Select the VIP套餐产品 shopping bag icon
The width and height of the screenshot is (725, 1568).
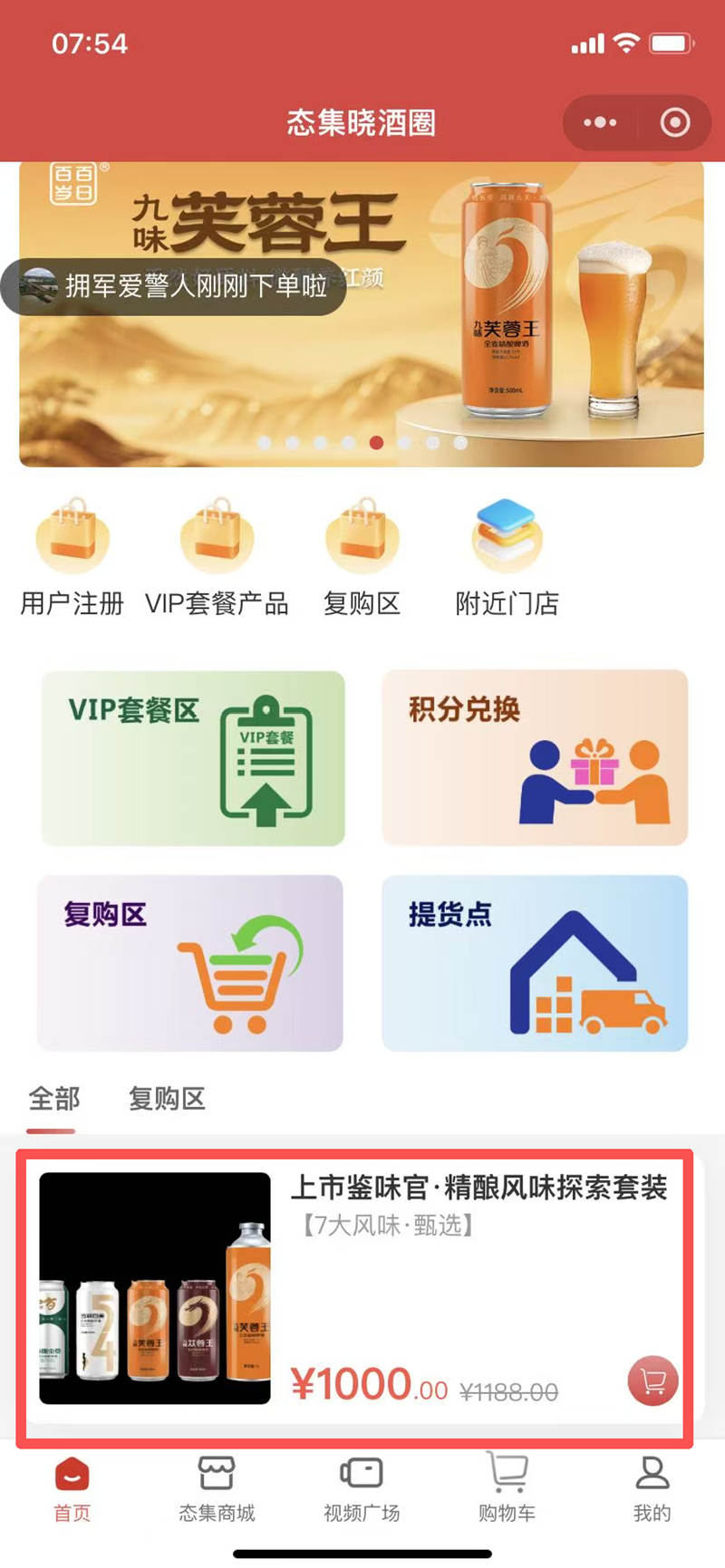coord(217,536)
